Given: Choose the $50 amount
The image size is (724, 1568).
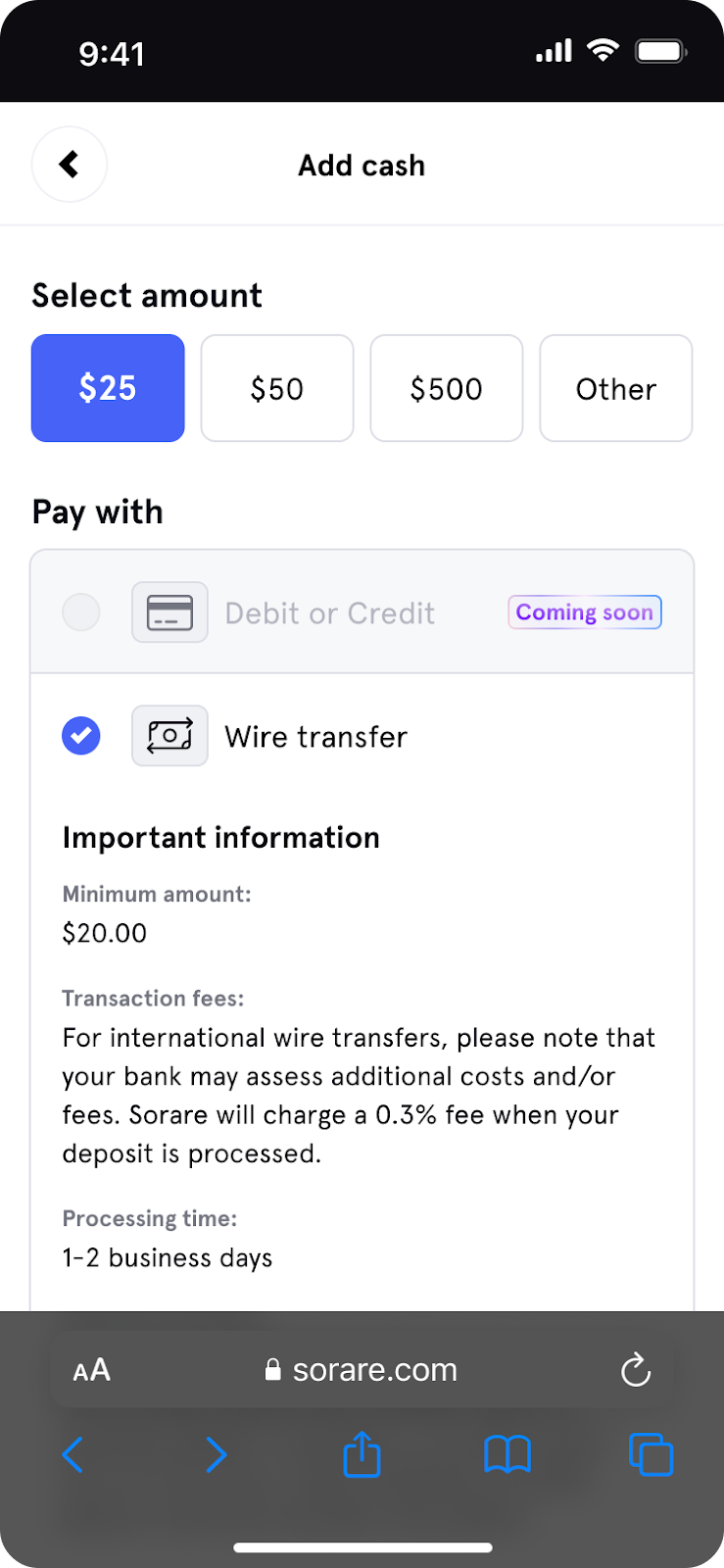Looking at the screenshot, I should 277,388.
